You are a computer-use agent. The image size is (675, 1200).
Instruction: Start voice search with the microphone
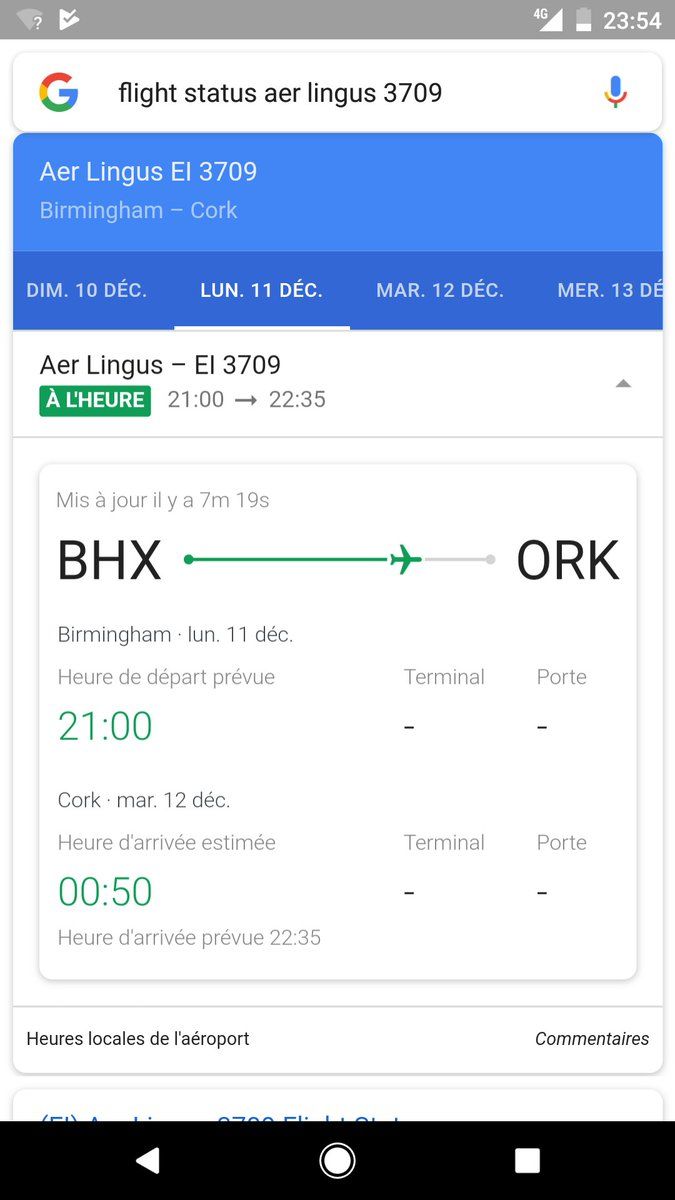click(616, 93)
